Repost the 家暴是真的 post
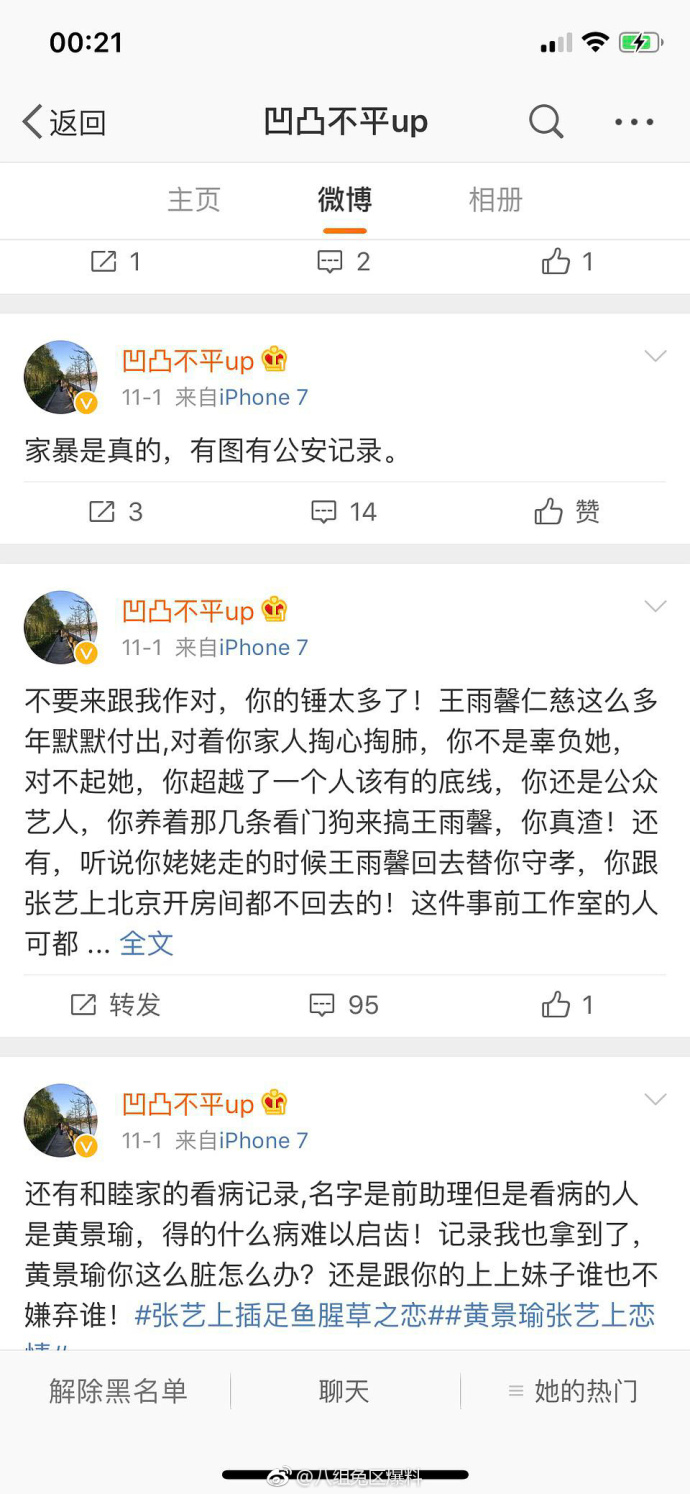Image resolution: width=690 pixels, height=1494 pixels. coord(116,512)
